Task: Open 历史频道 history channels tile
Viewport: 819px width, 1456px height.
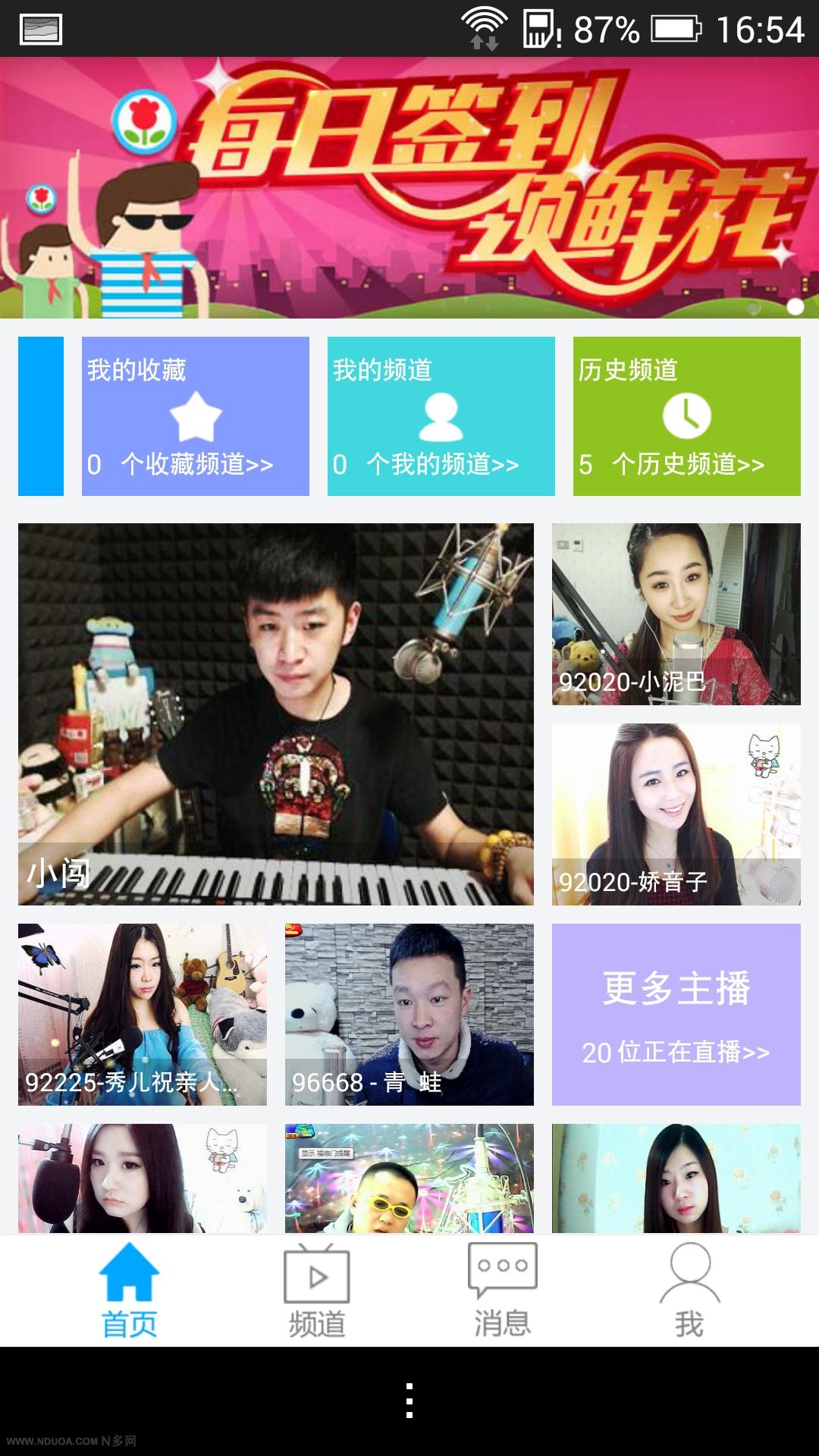Action: [686, 416]
